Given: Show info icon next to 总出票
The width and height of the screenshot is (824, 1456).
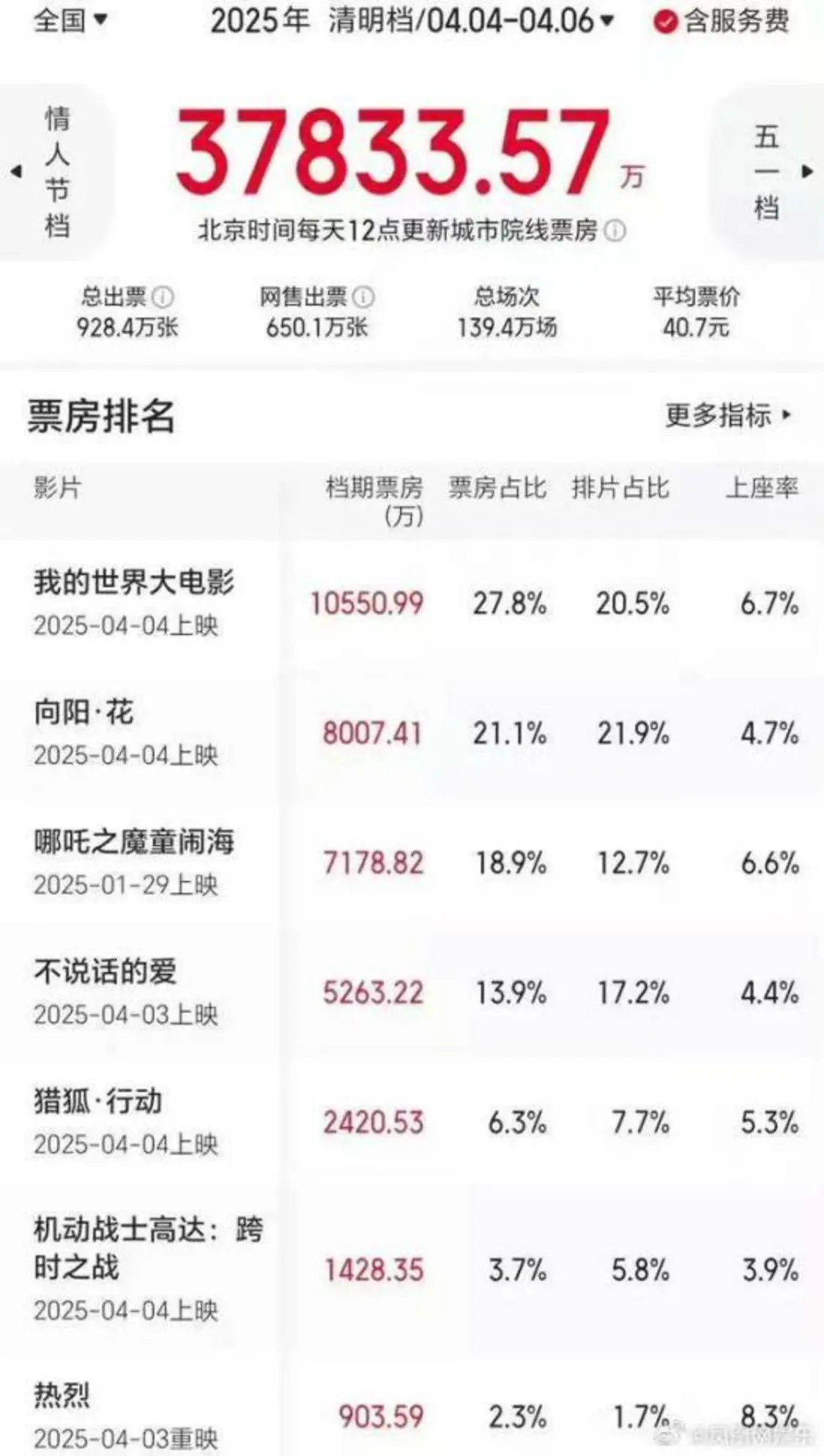Looking at the screenshot, I should tap(163, 297).
